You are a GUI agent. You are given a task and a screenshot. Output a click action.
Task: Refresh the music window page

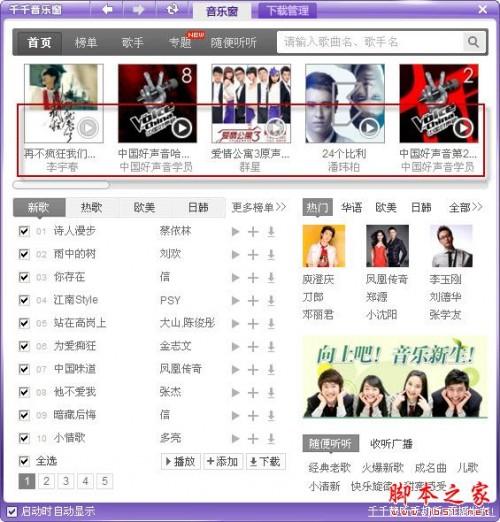coord(172,9)
